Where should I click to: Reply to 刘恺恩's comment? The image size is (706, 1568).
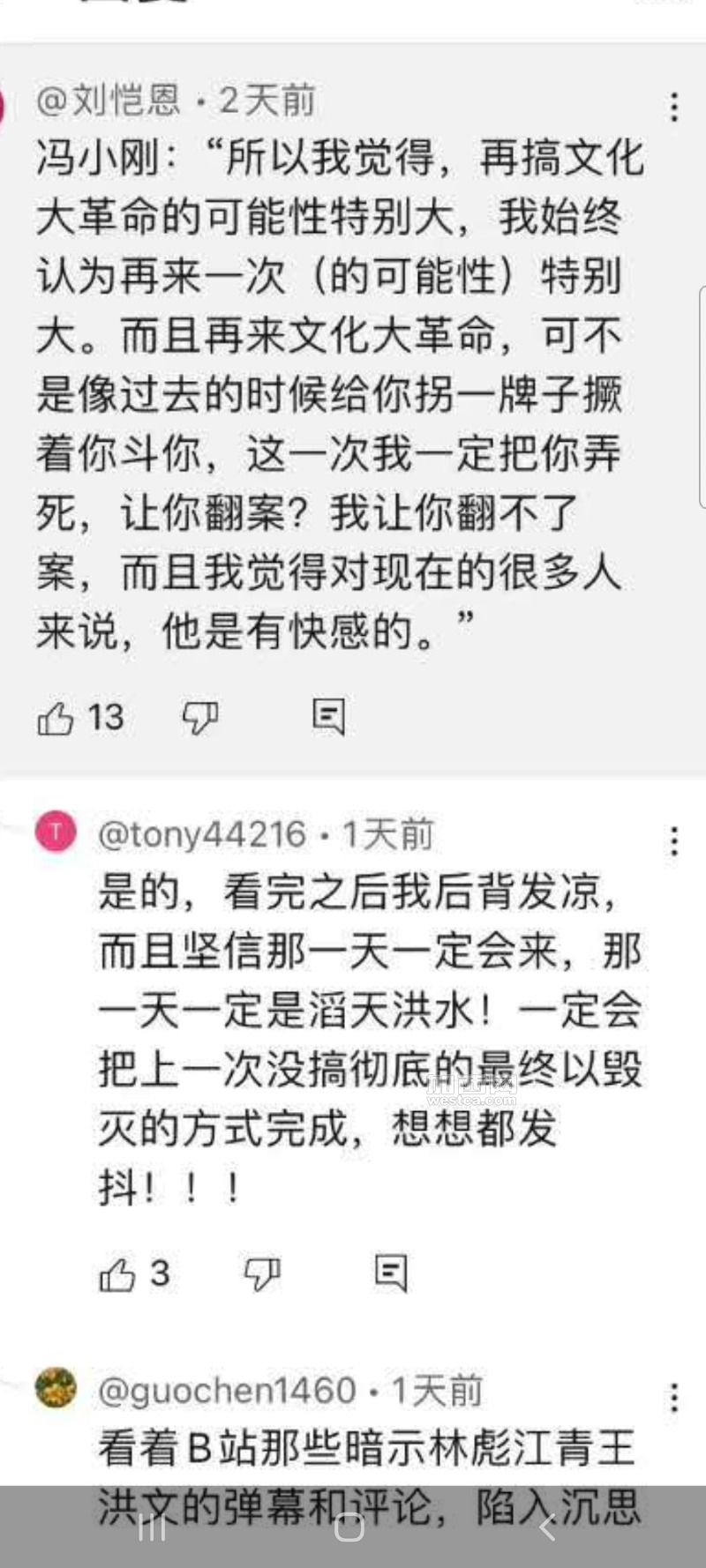(328, 718)
